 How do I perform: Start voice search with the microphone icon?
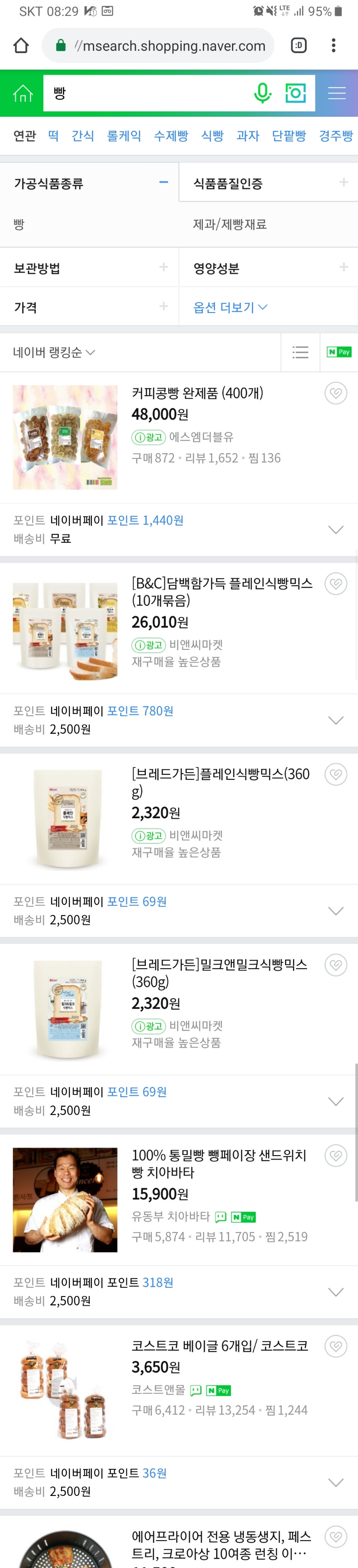point(263,93)
